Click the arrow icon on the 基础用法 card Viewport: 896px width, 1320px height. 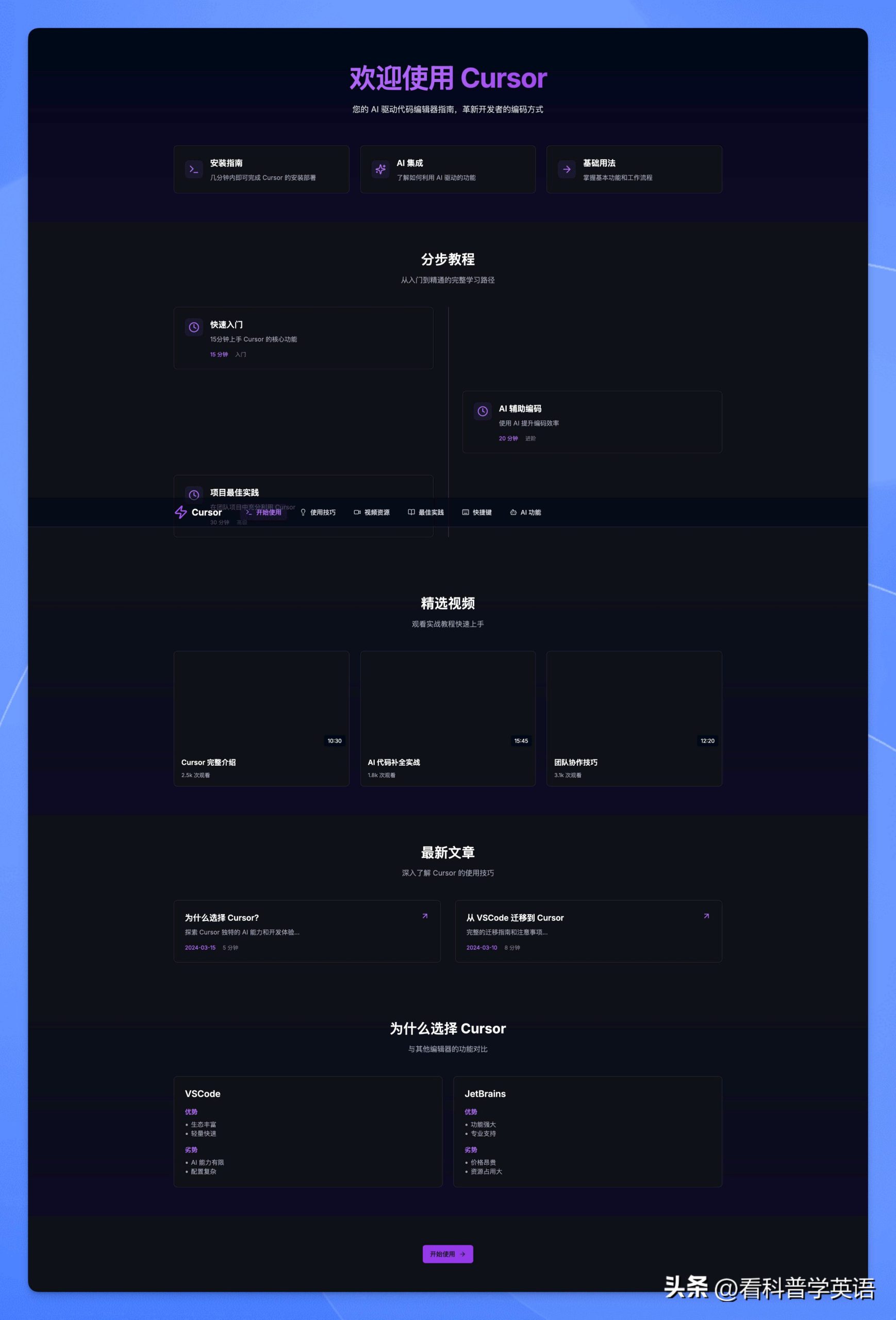(x=567, y=169)
